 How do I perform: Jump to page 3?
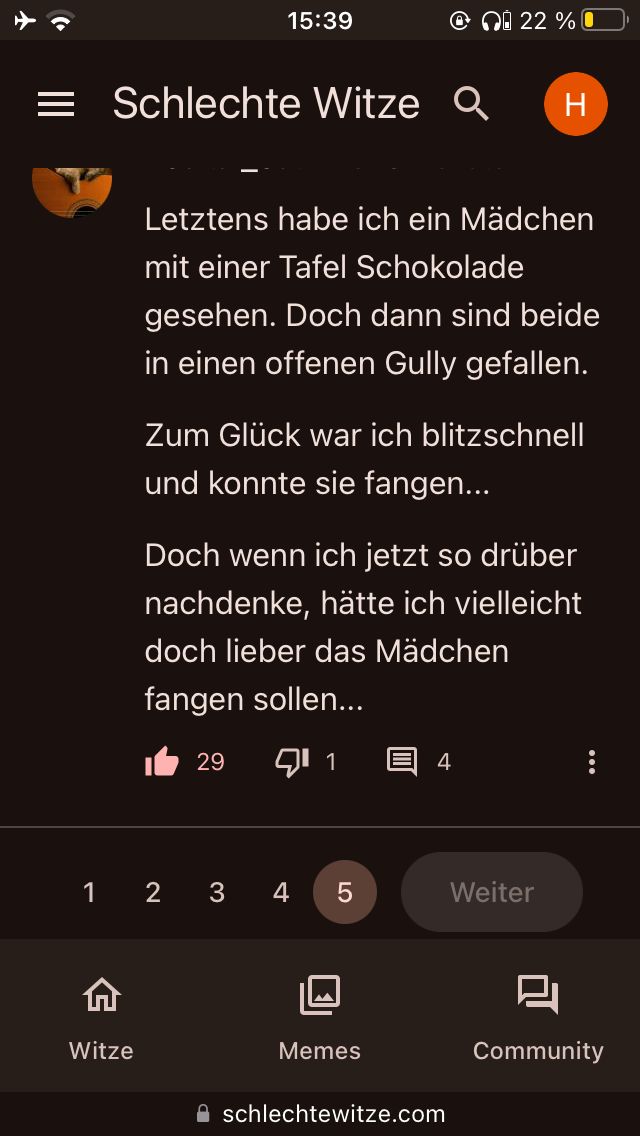[217, 892]
